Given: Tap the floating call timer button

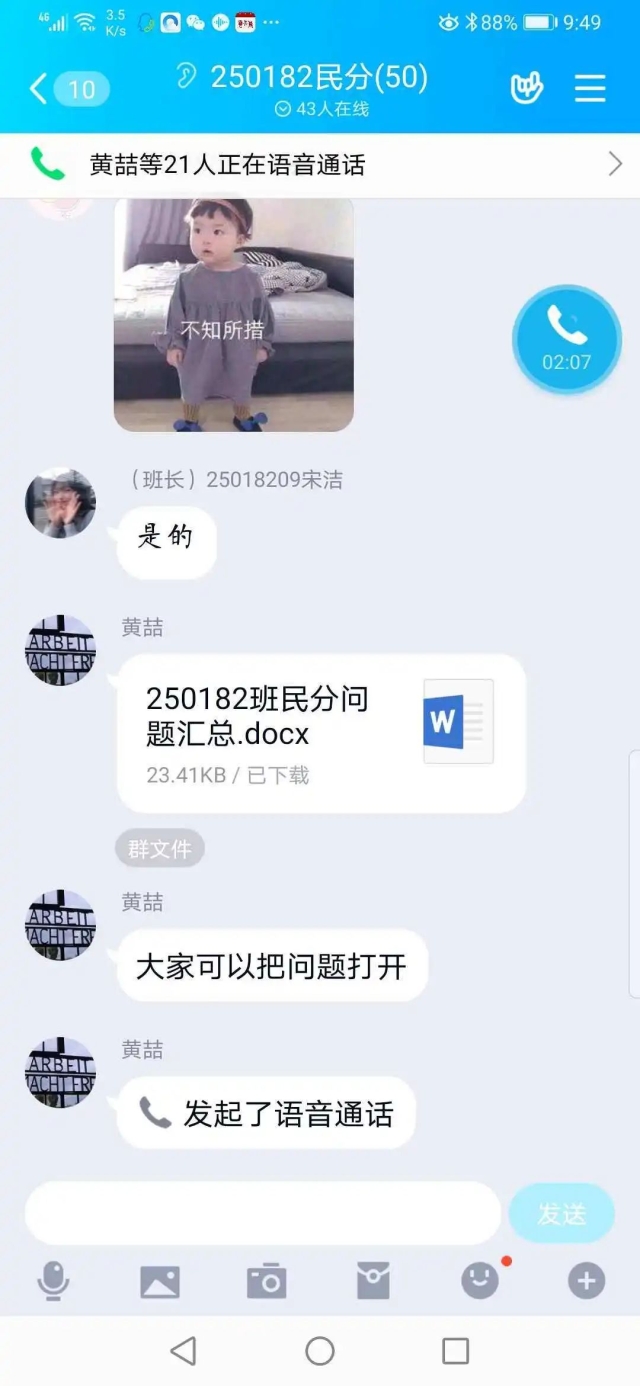Looking at the screenshot, I should coord(567,340).
